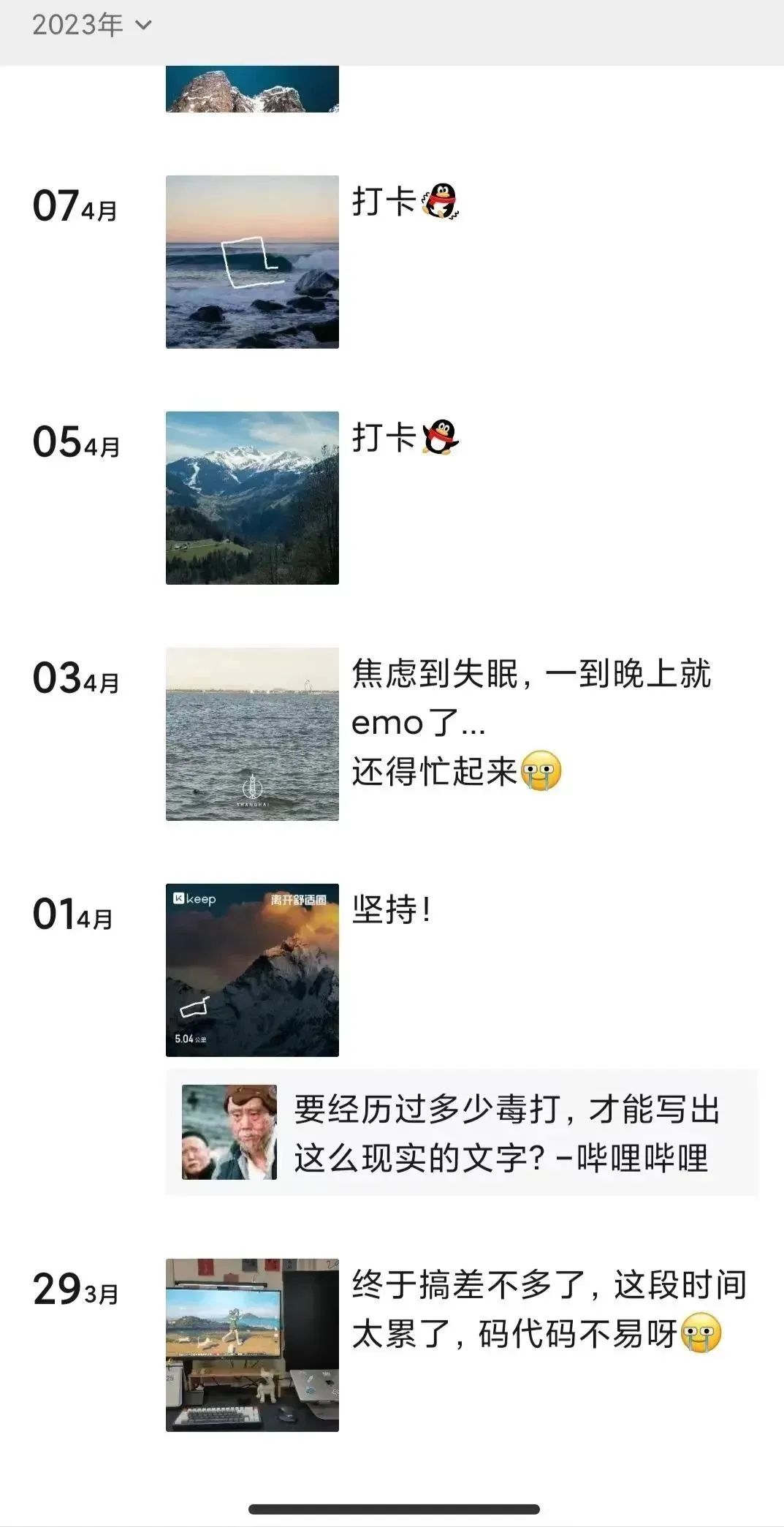784x1527 pixels.
Task: Open the 07 April 打卡 post photo
Action: 252,262
